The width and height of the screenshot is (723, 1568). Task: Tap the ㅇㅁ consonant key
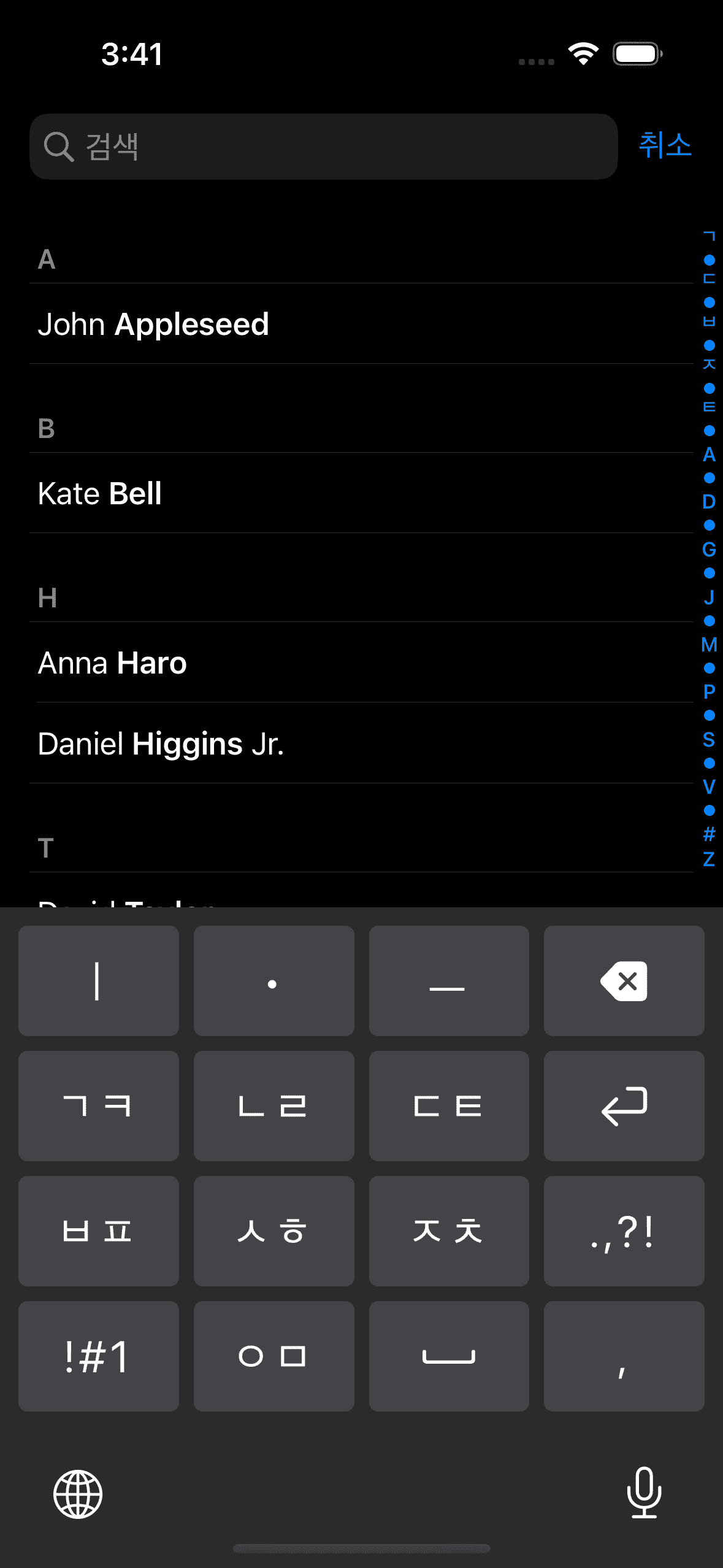[274, 1356]
